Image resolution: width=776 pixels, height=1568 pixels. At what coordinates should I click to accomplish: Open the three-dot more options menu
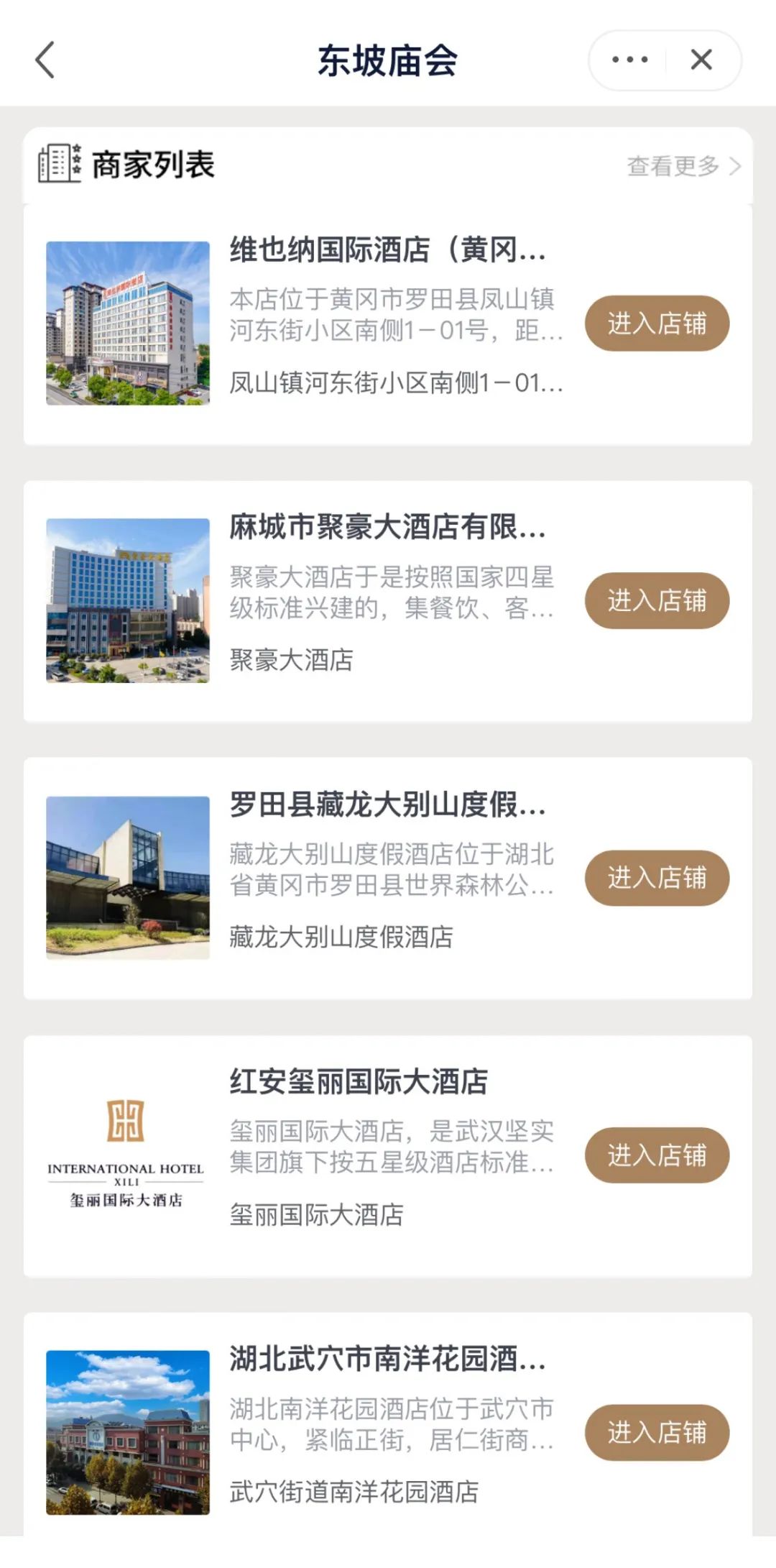(629, 60)
